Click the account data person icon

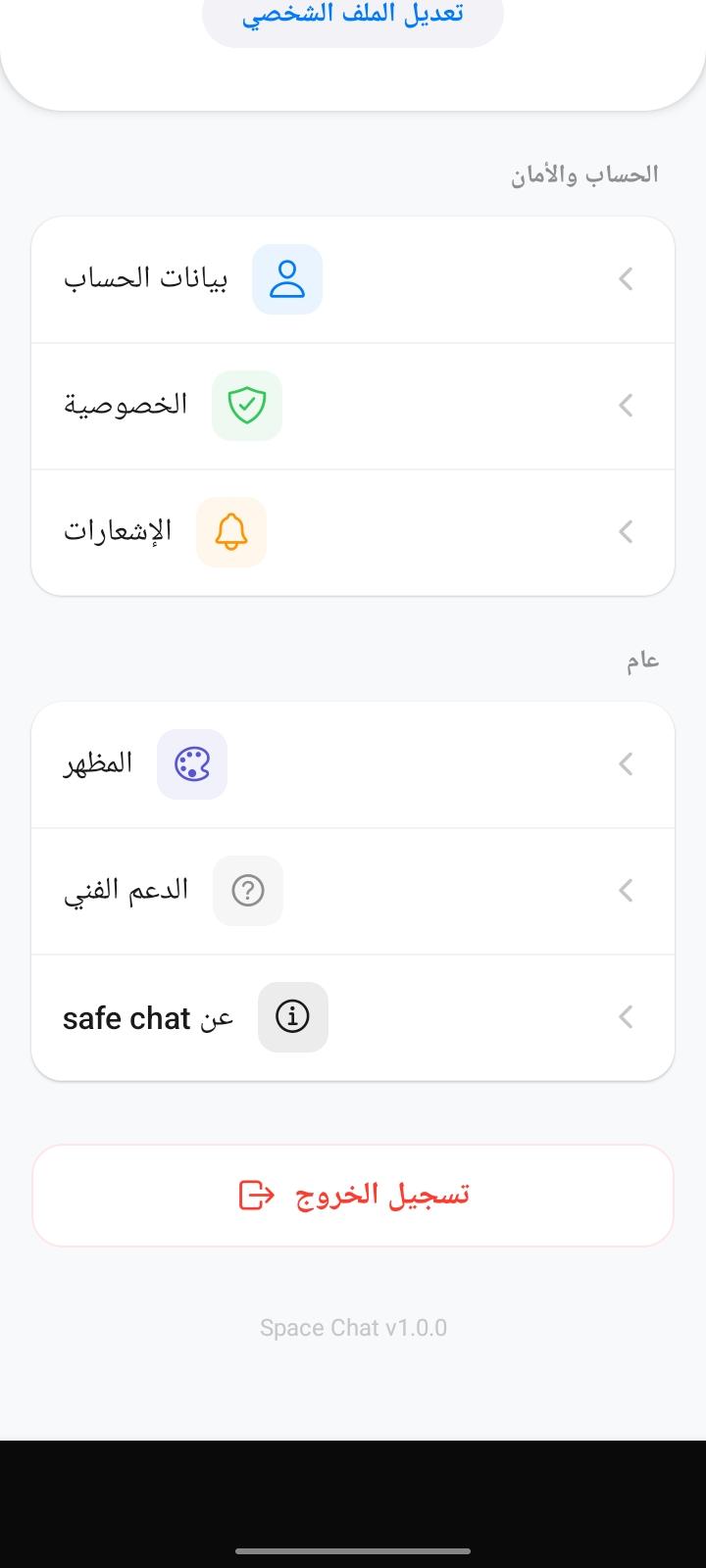pos(286,278)
